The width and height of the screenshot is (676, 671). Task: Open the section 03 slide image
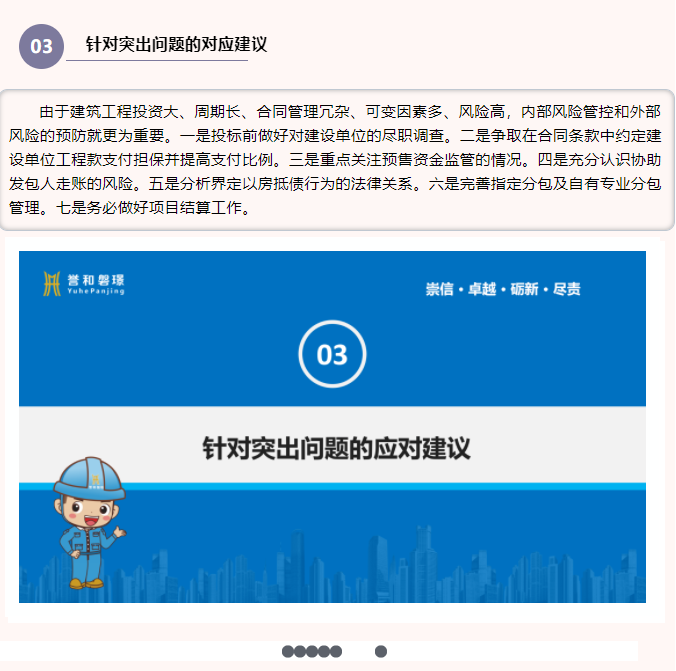(x=332, y=427)
